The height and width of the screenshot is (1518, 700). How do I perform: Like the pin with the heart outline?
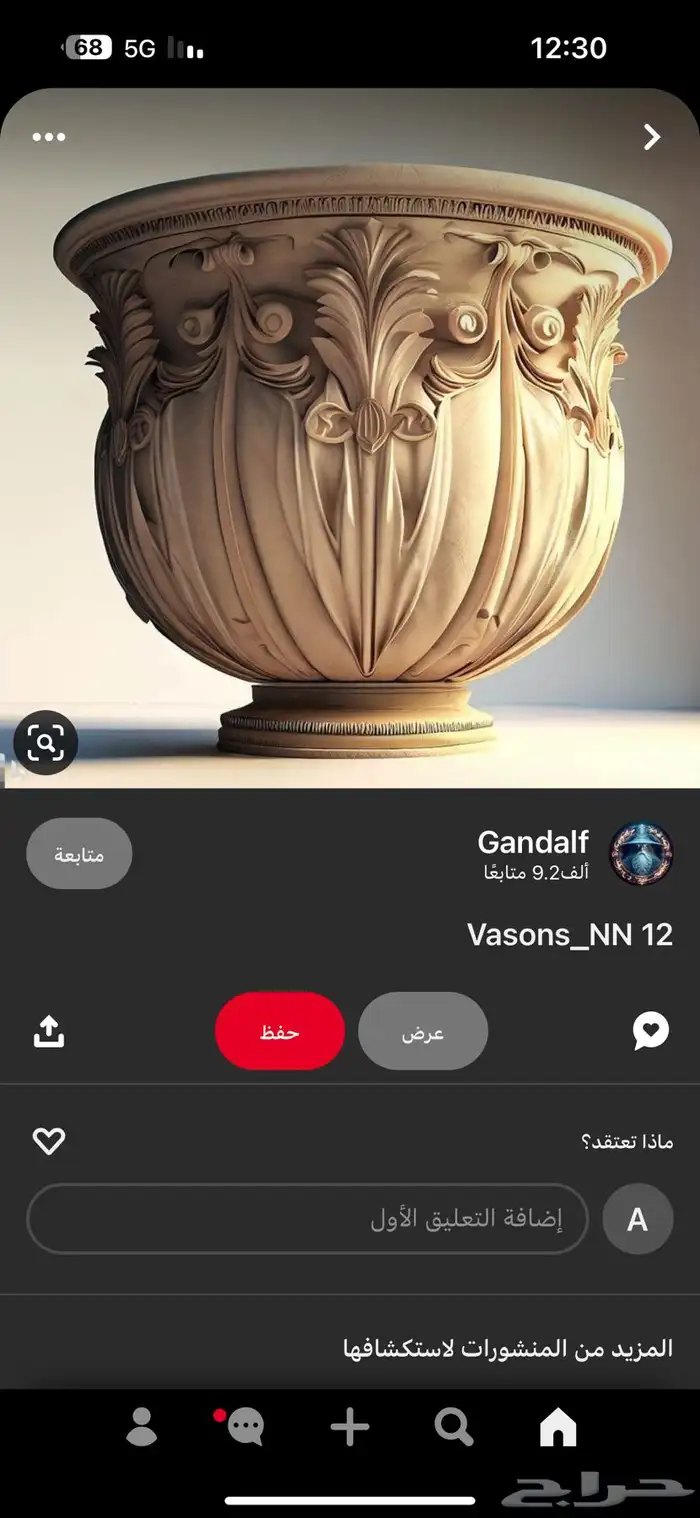click(49, 1141)
